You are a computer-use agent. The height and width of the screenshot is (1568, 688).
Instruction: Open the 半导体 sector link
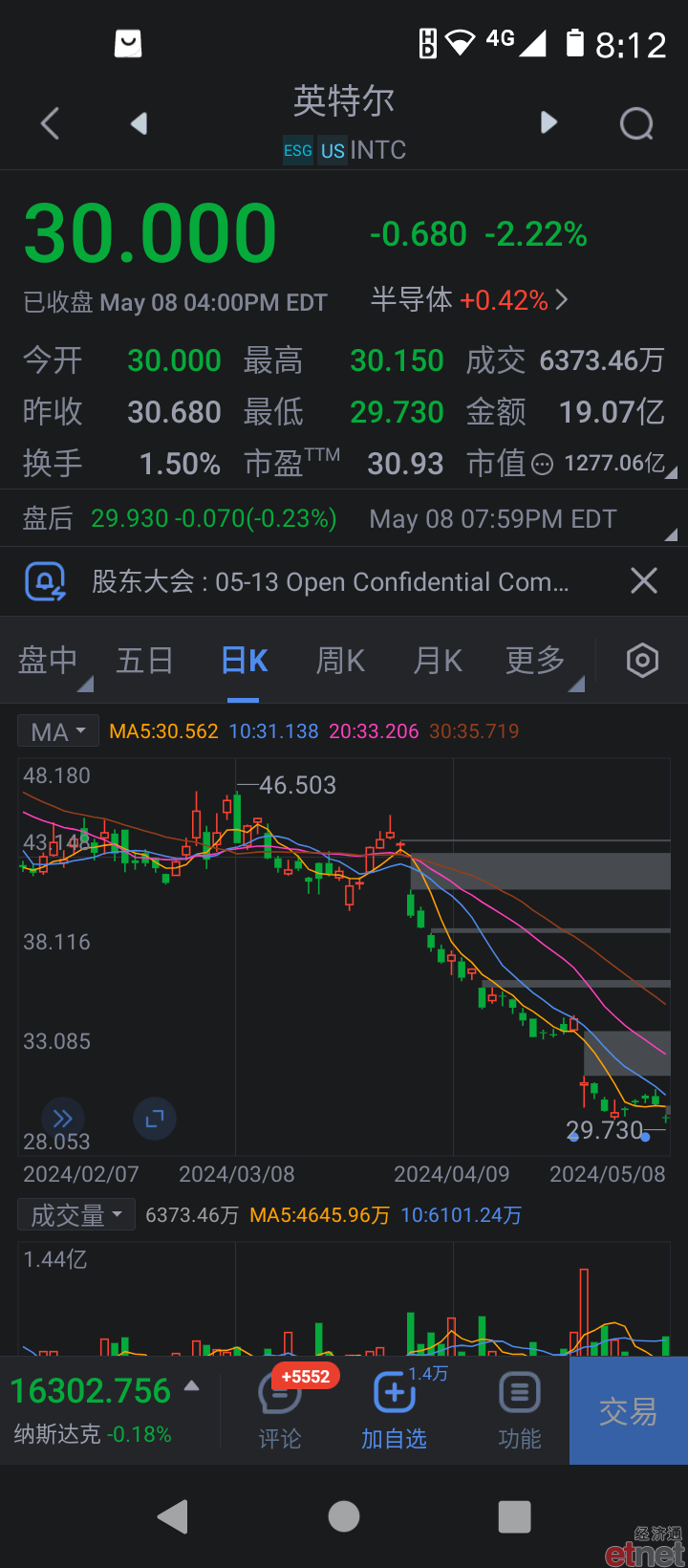coord(469,300)
